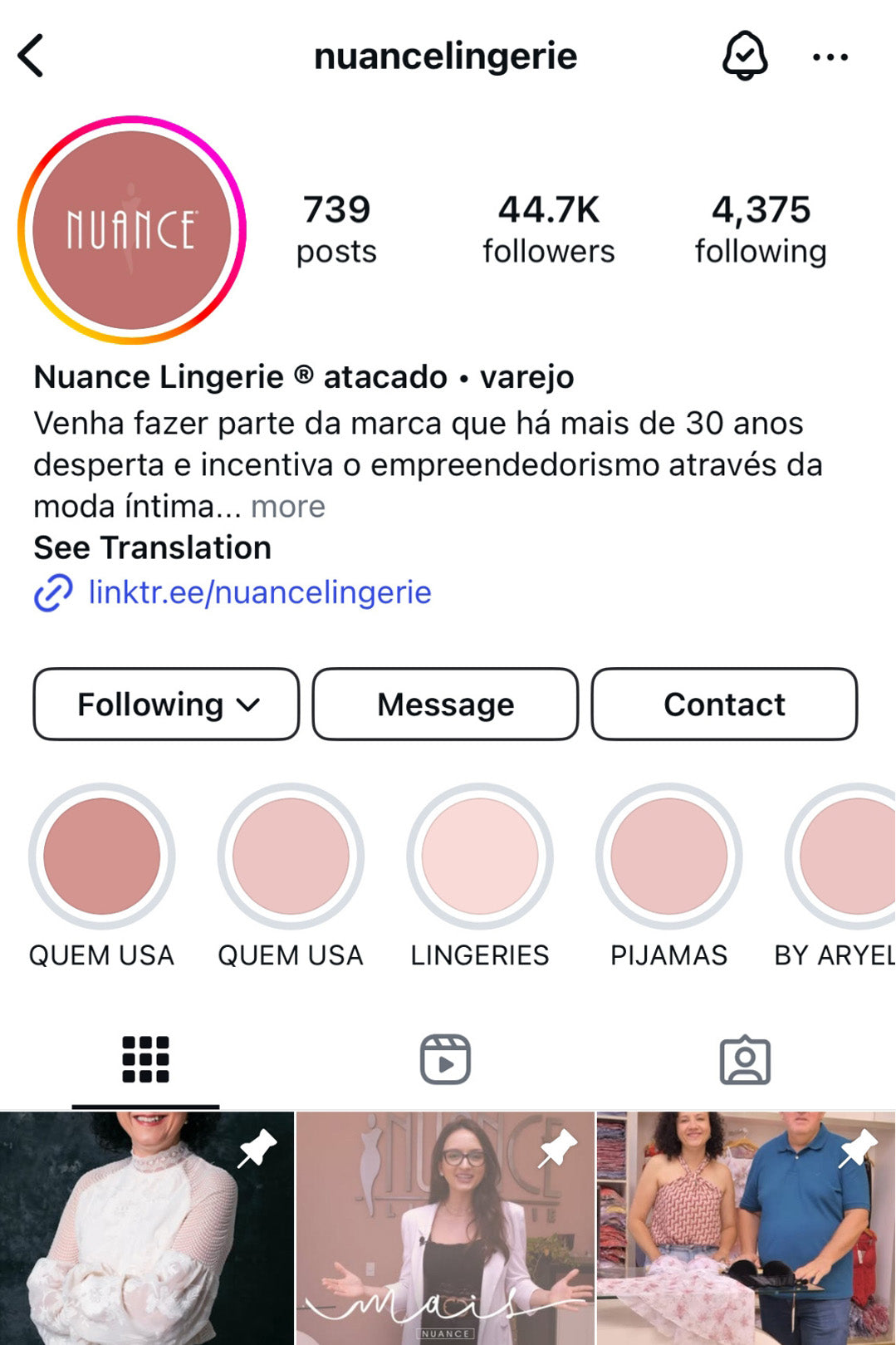Open the pinned post of the couple in store

(746, 1228)
